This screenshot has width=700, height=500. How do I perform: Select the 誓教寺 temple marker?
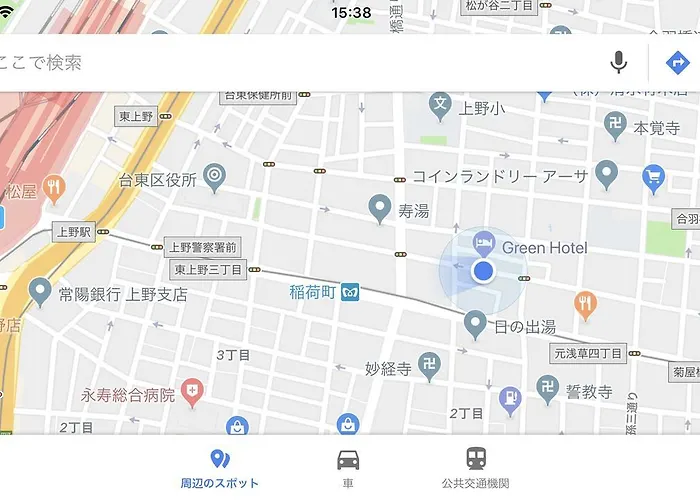point(548,387)
